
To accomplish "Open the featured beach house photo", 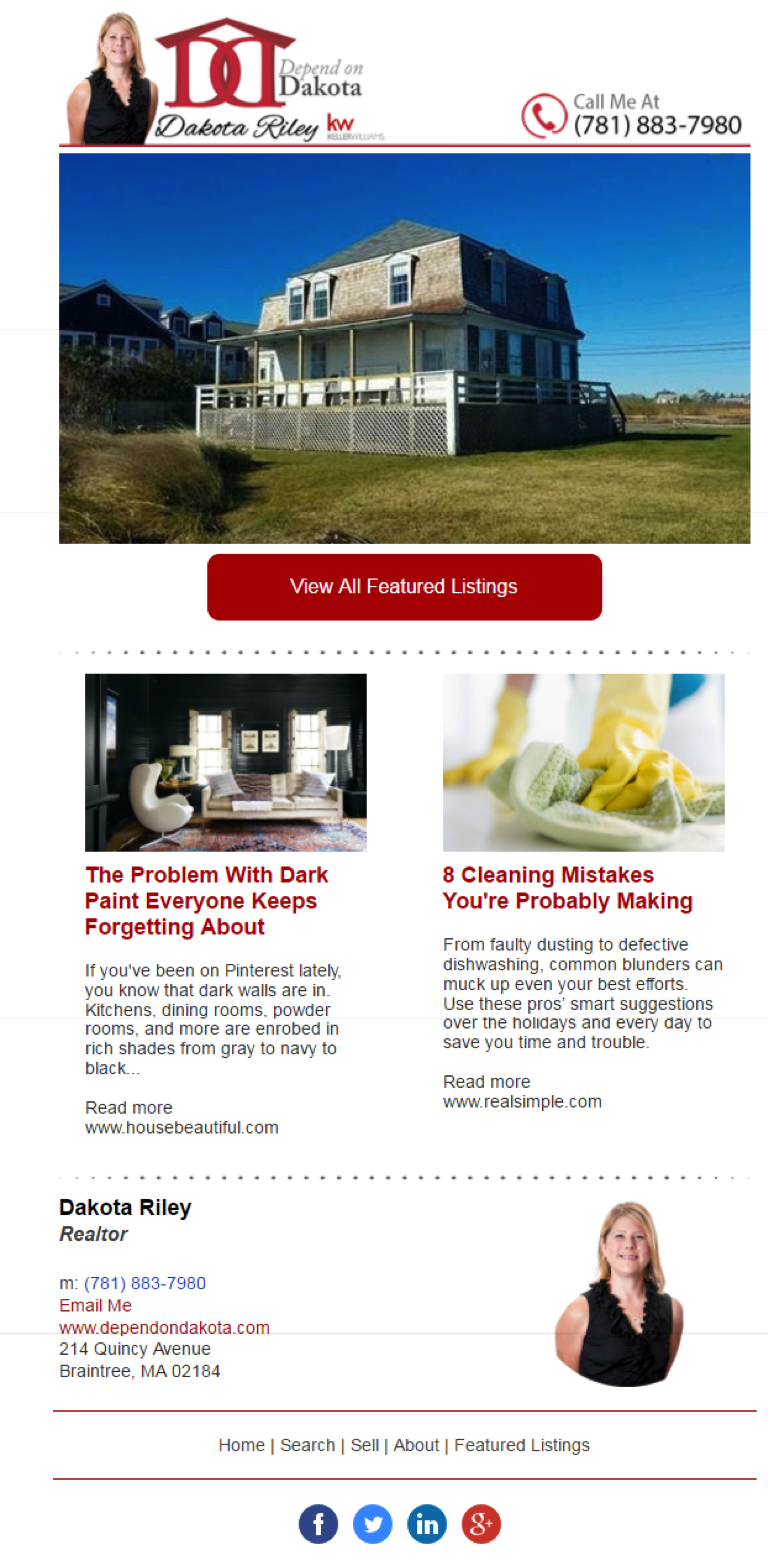I will (x=404, y=348).
